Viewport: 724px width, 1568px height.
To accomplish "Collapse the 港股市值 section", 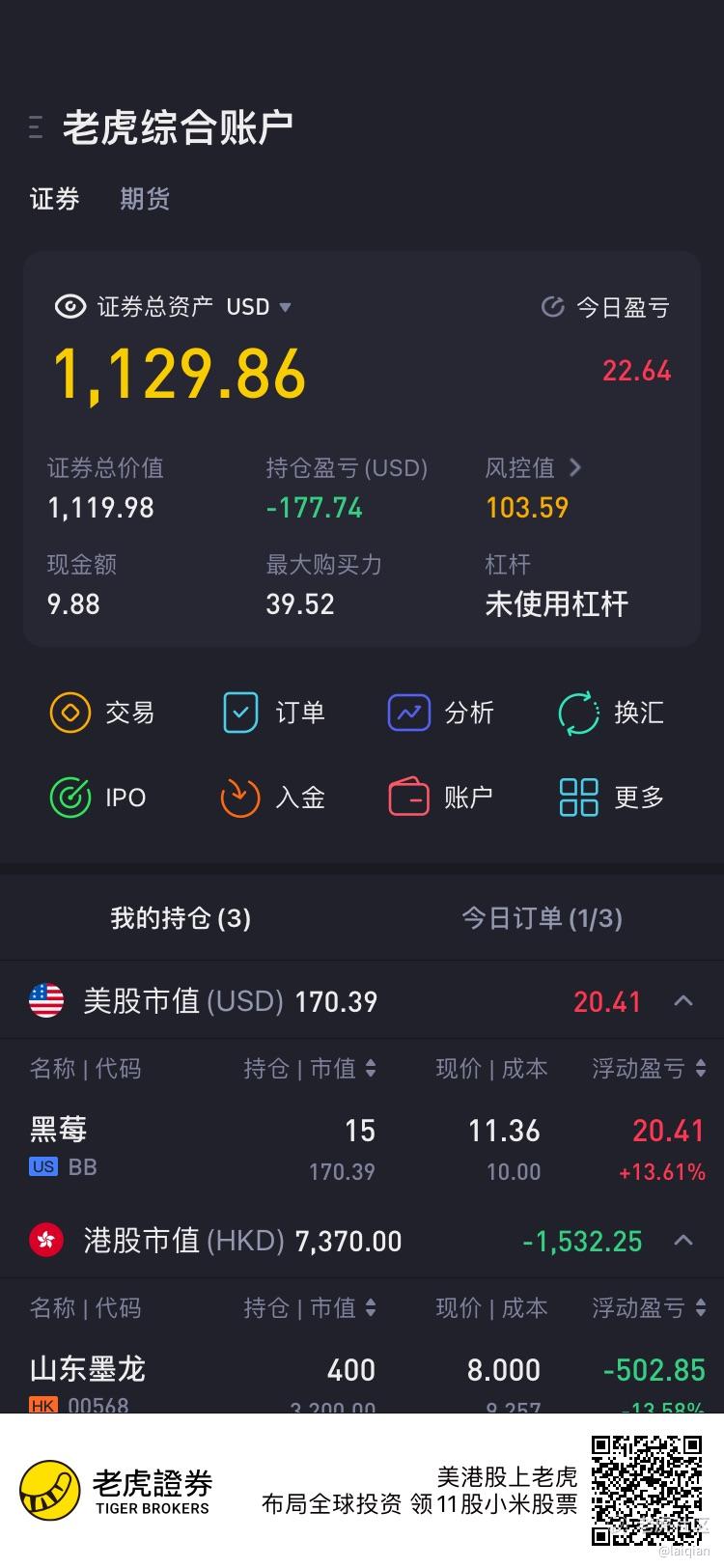I will click(x=683, y=1241).
